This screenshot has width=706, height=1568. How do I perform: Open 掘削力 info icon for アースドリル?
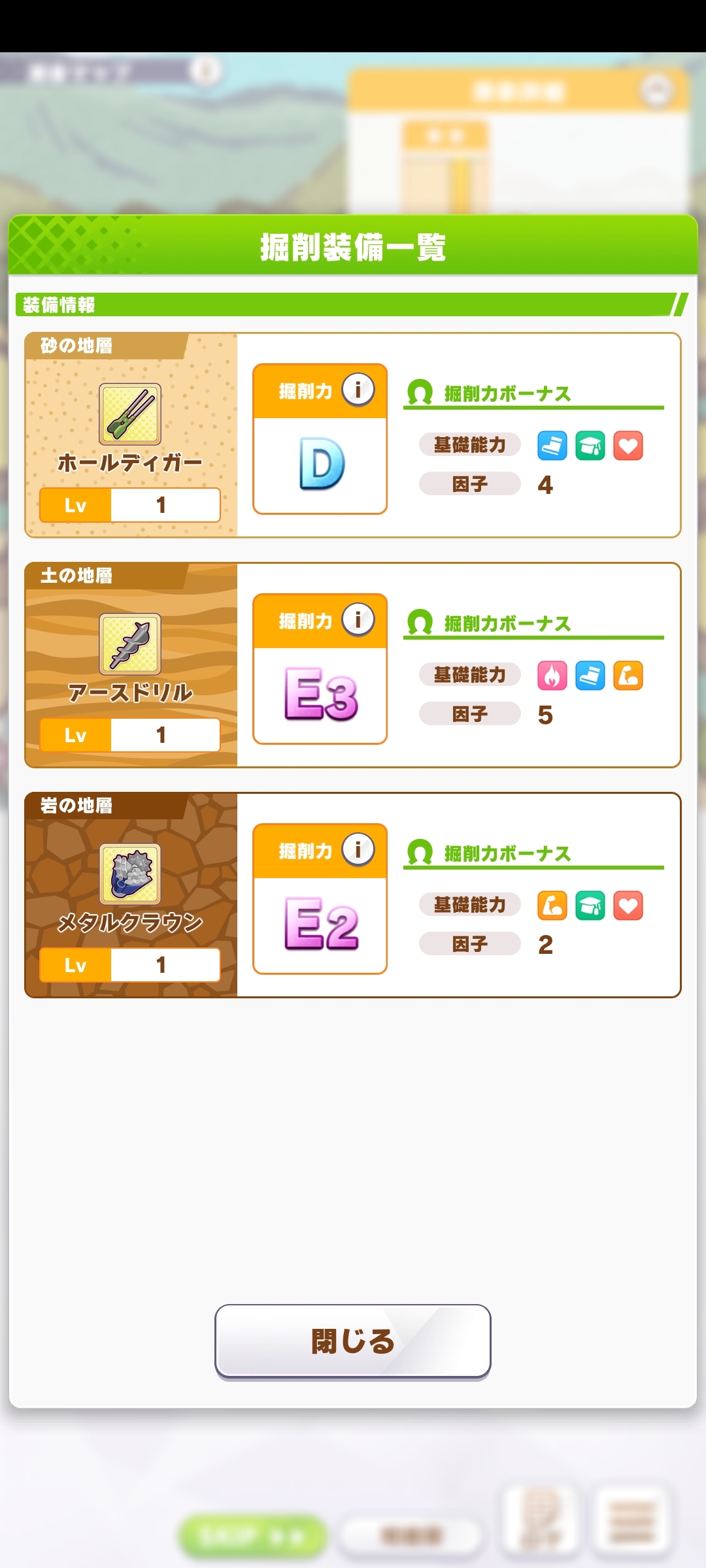[358, 620]
